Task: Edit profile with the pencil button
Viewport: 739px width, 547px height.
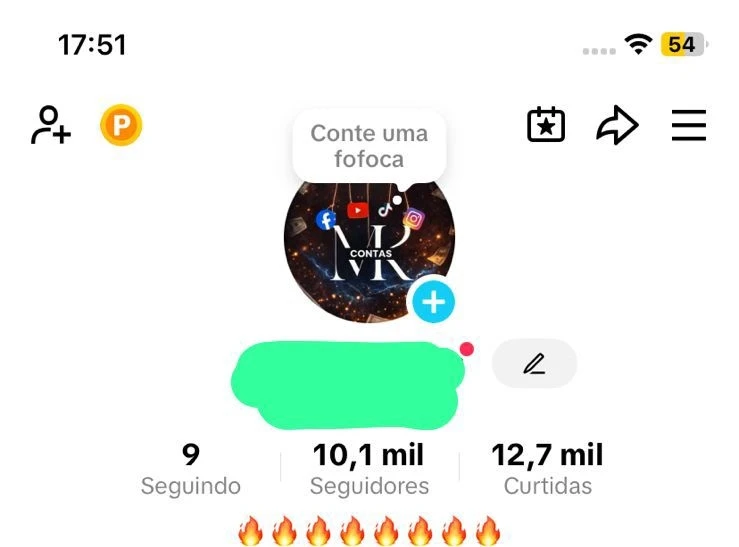Action: pos(534,364)
